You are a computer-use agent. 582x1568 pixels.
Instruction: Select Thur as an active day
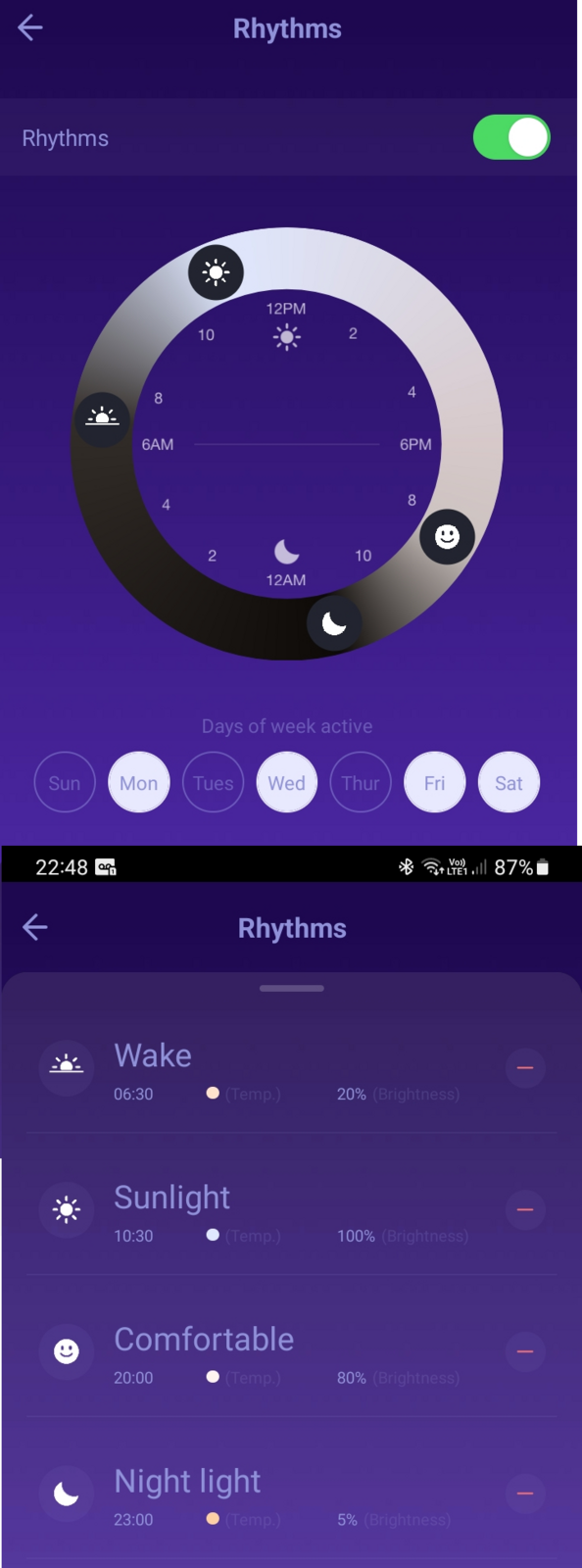361,783
